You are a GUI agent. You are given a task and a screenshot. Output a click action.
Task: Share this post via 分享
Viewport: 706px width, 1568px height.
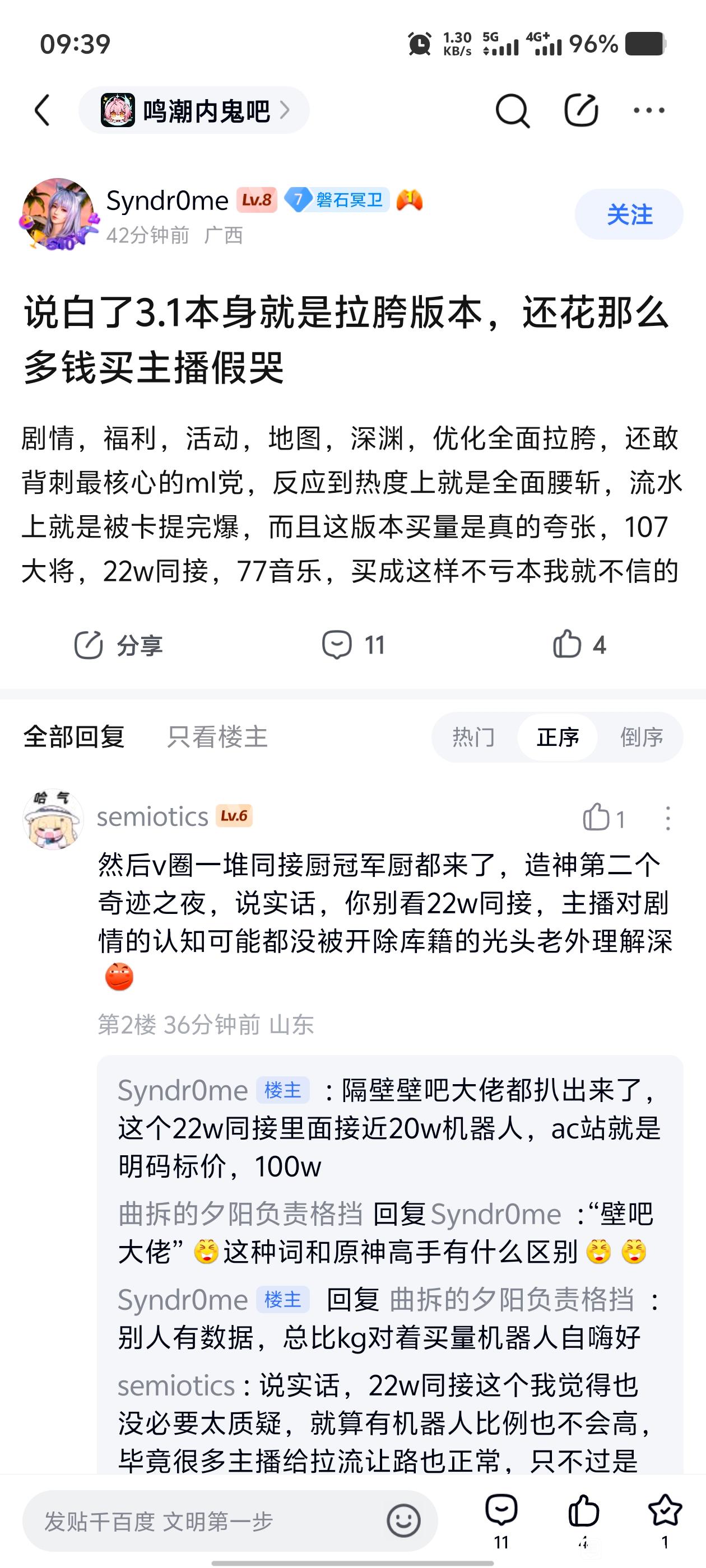point(119,645)
